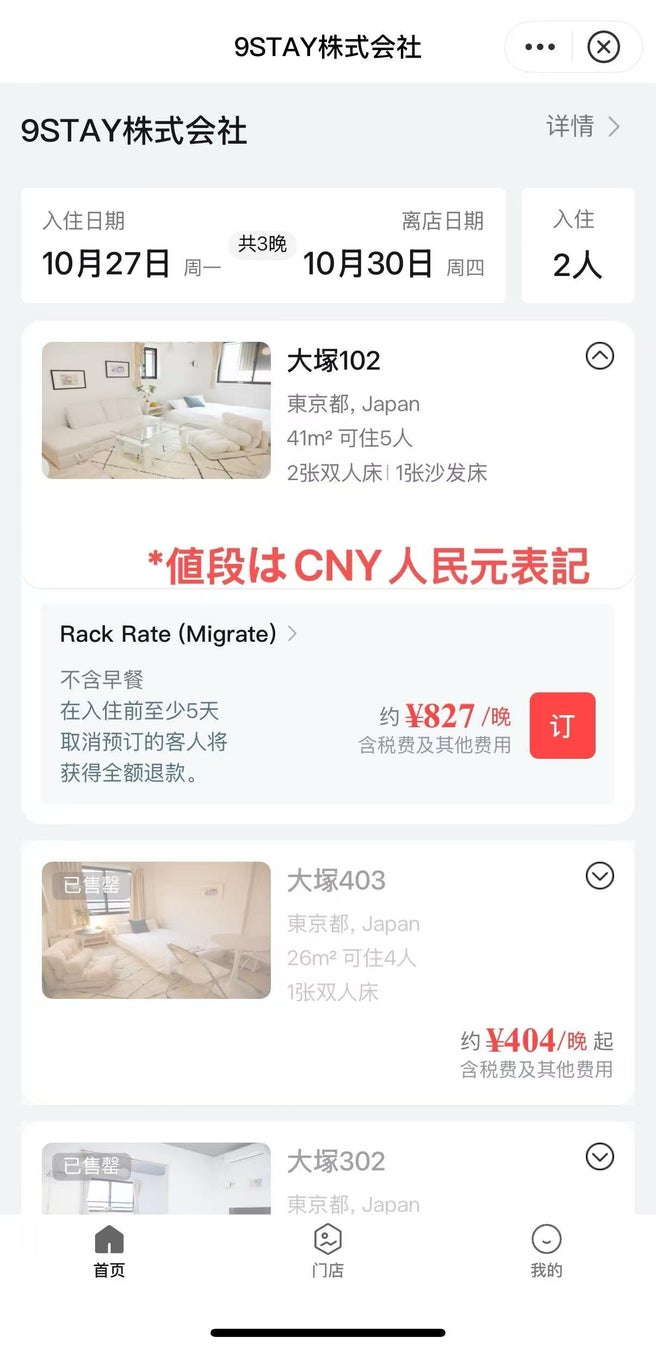Book 大塚102 with the 订 button
The height and width of the screenshot is (1350, 656).
pos(562,725)
